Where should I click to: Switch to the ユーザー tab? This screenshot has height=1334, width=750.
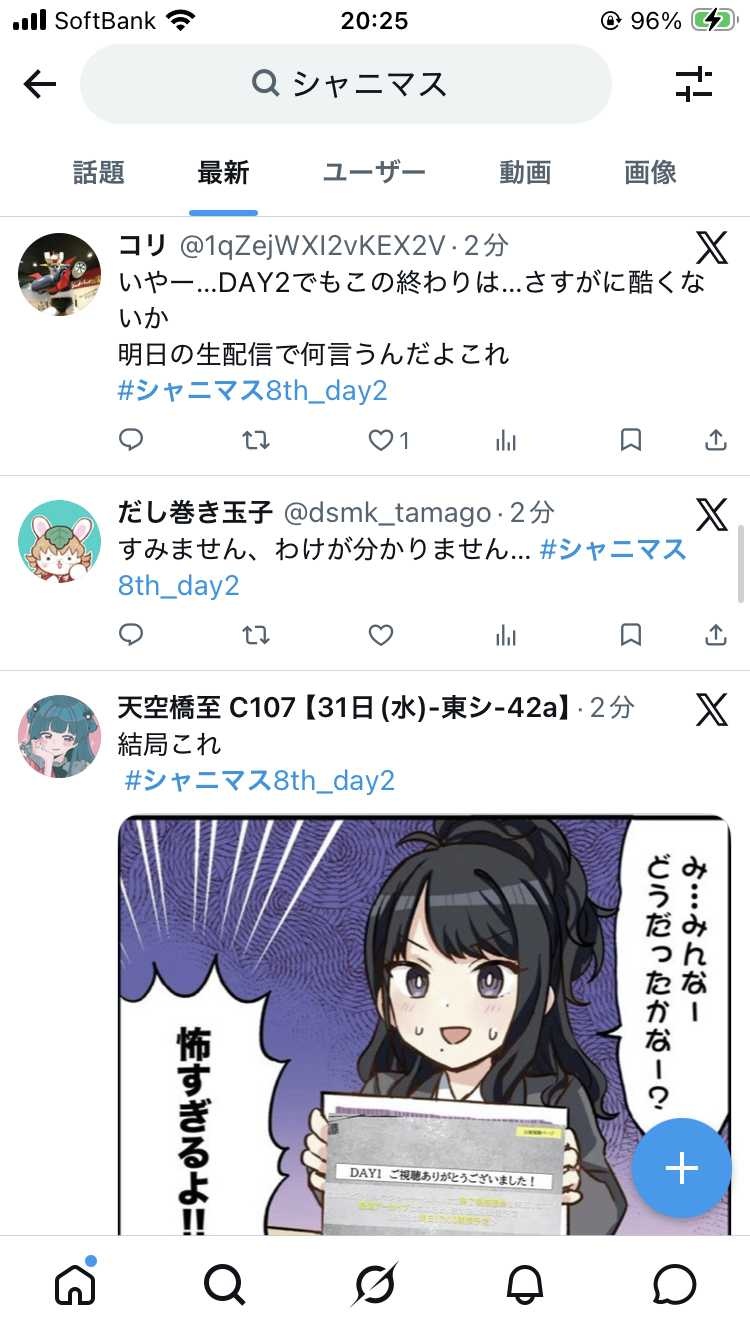tap(374, 173)
